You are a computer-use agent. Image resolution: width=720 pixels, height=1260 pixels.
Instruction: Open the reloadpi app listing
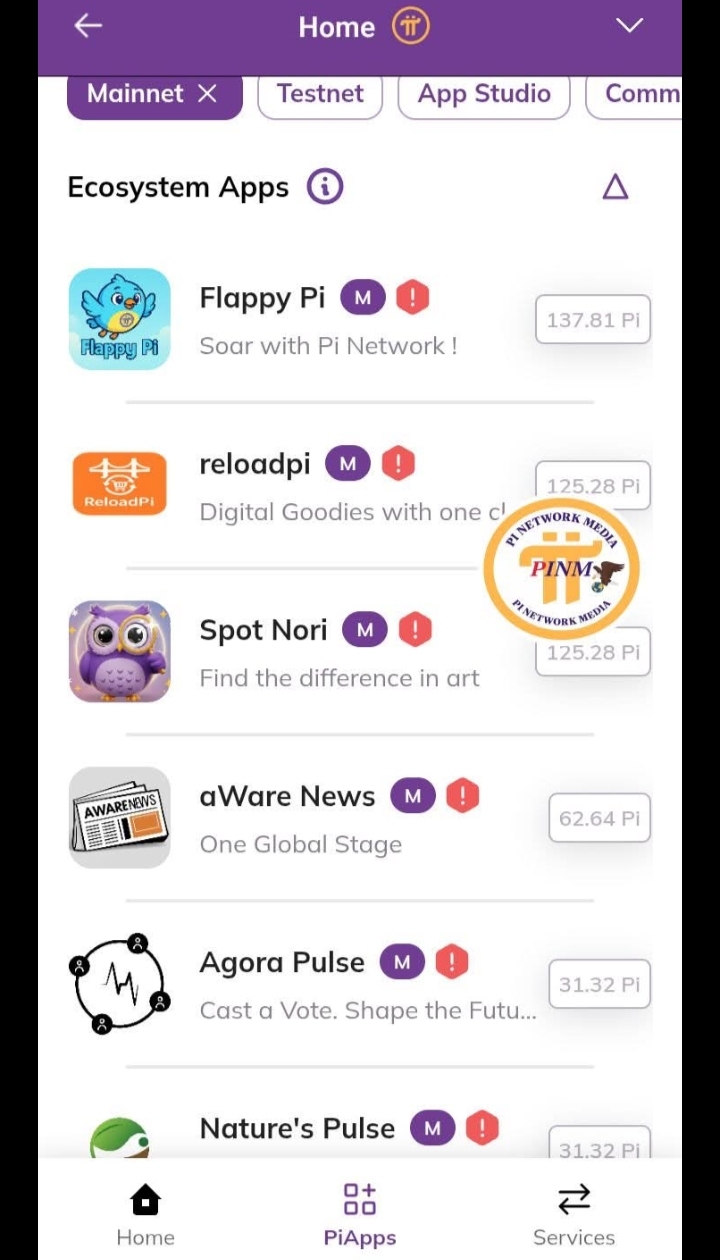click(255, 464)
